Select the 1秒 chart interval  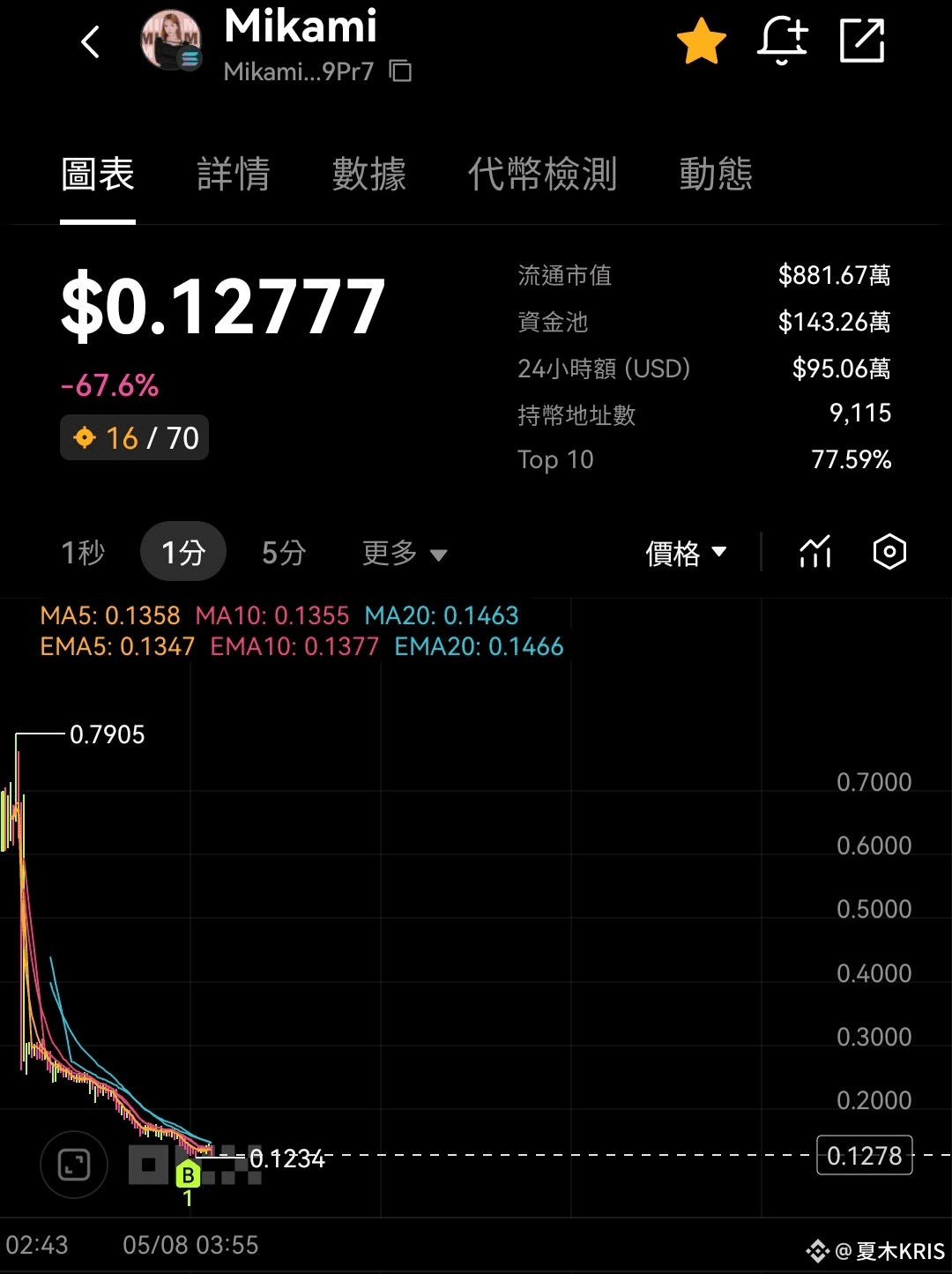coord(83,553)
